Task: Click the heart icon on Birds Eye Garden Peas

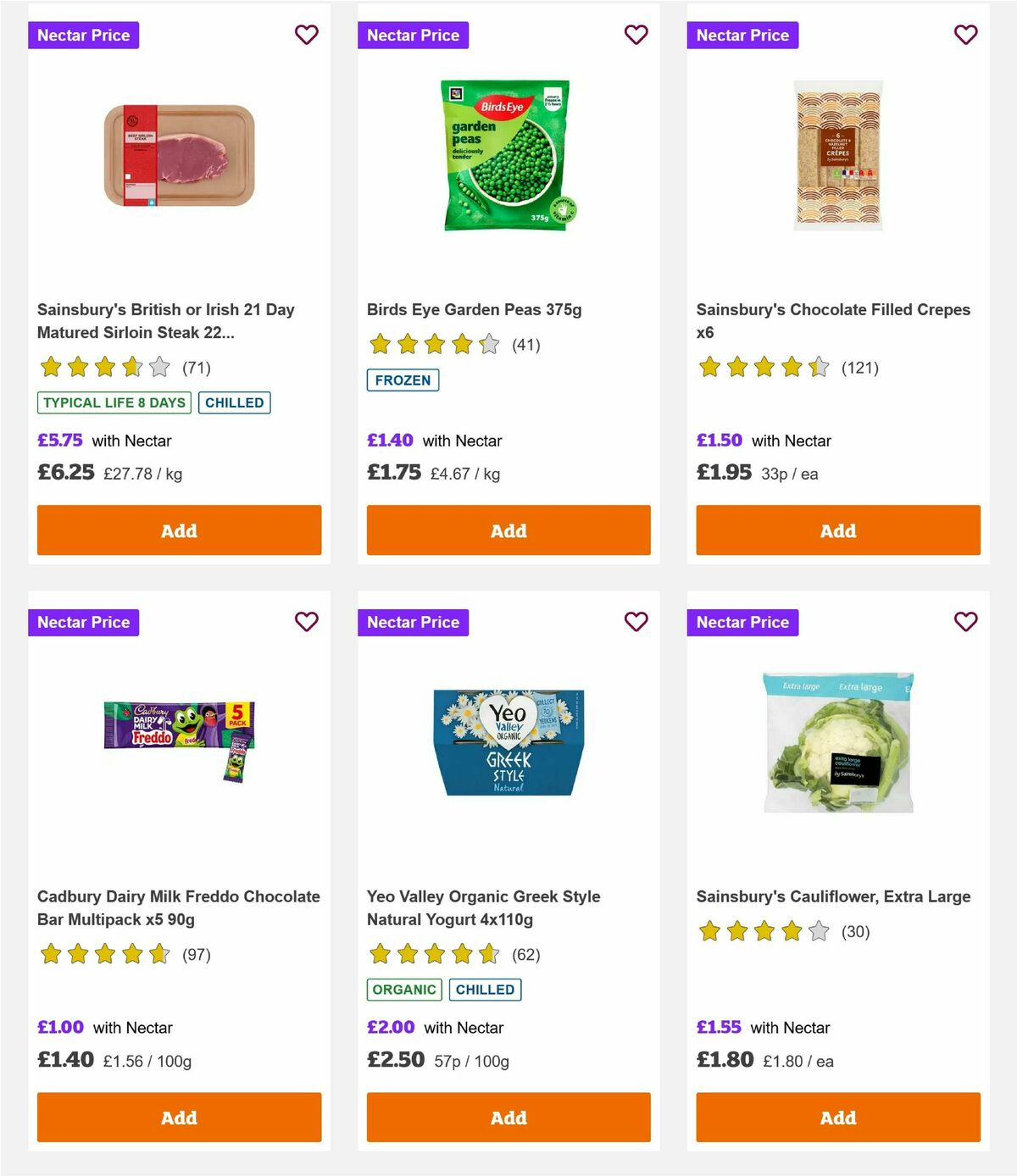Action: pos(636,35)
